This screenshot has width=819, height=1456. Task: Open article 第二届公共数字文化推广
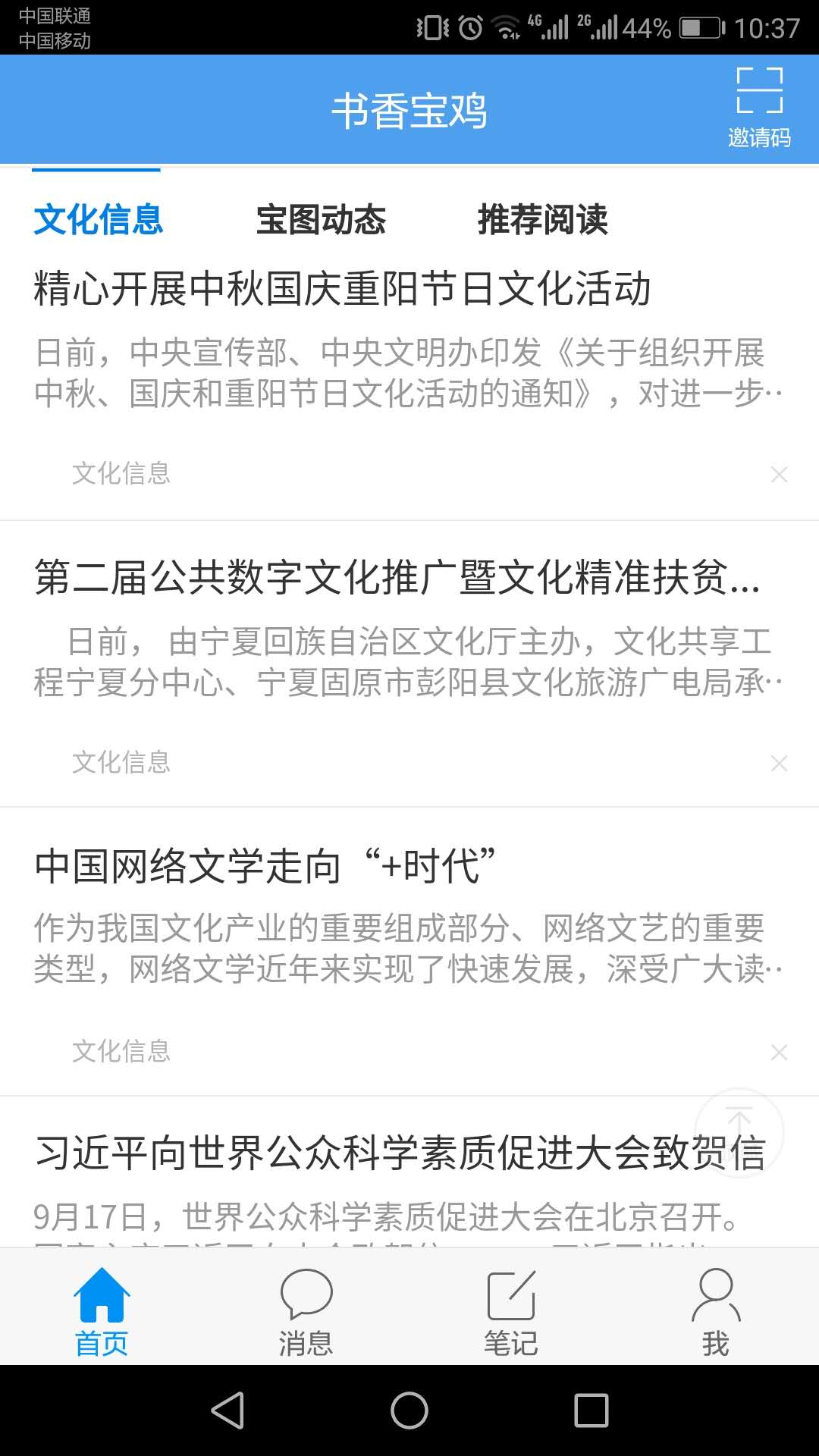click(x=397, y=577)
